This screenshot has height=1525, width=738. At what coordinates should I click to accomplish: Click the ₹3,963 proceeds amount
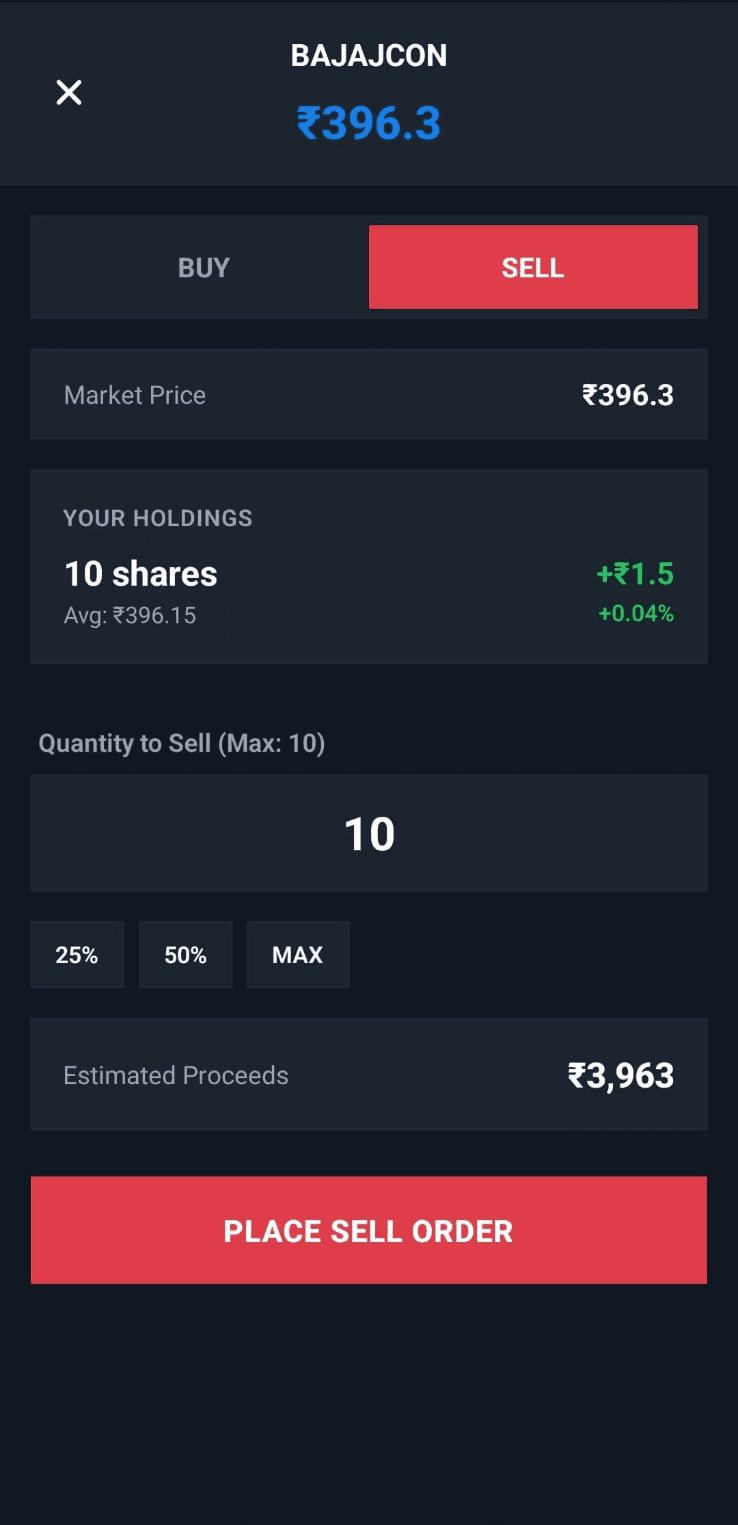click(623, 1074)
